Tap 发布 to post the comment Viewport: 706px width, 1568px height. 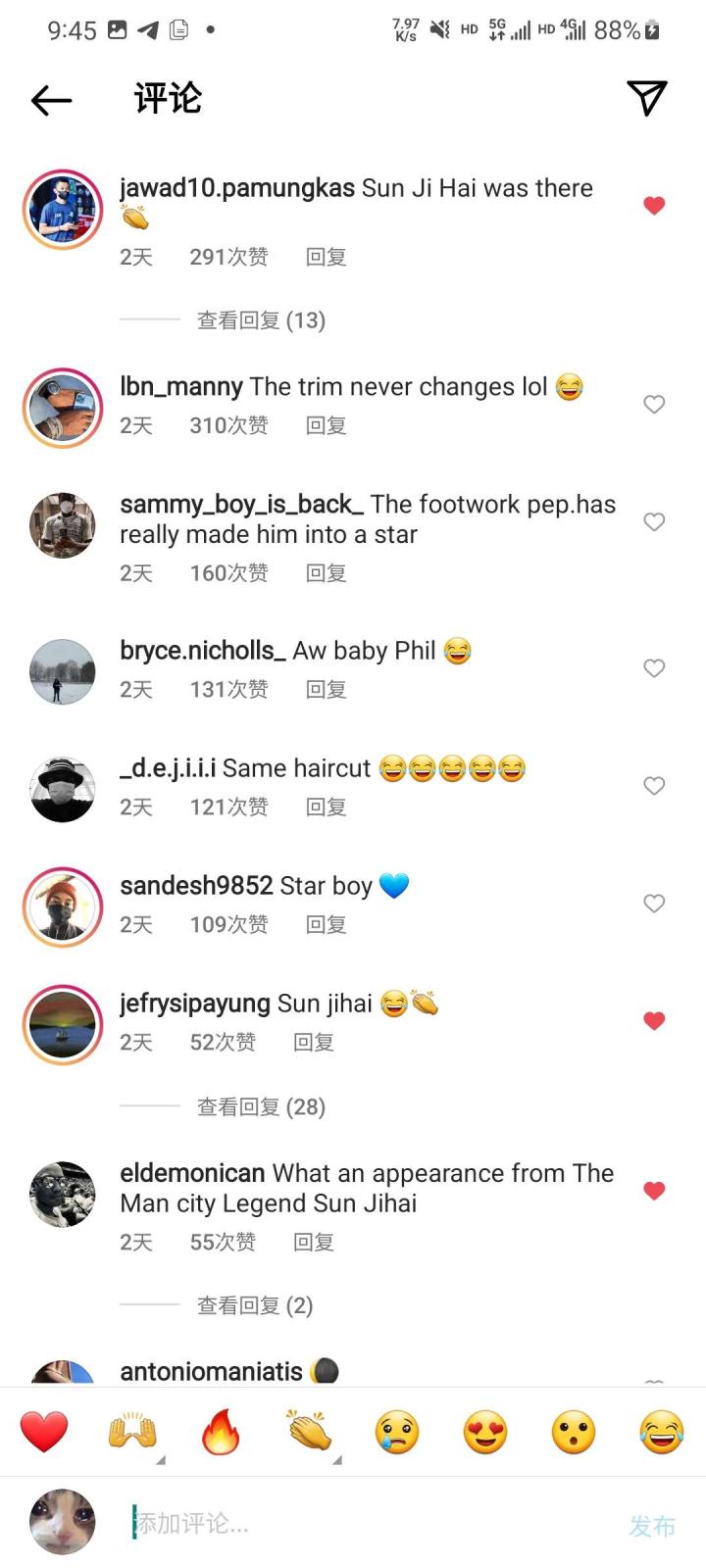pos(652,1525)
